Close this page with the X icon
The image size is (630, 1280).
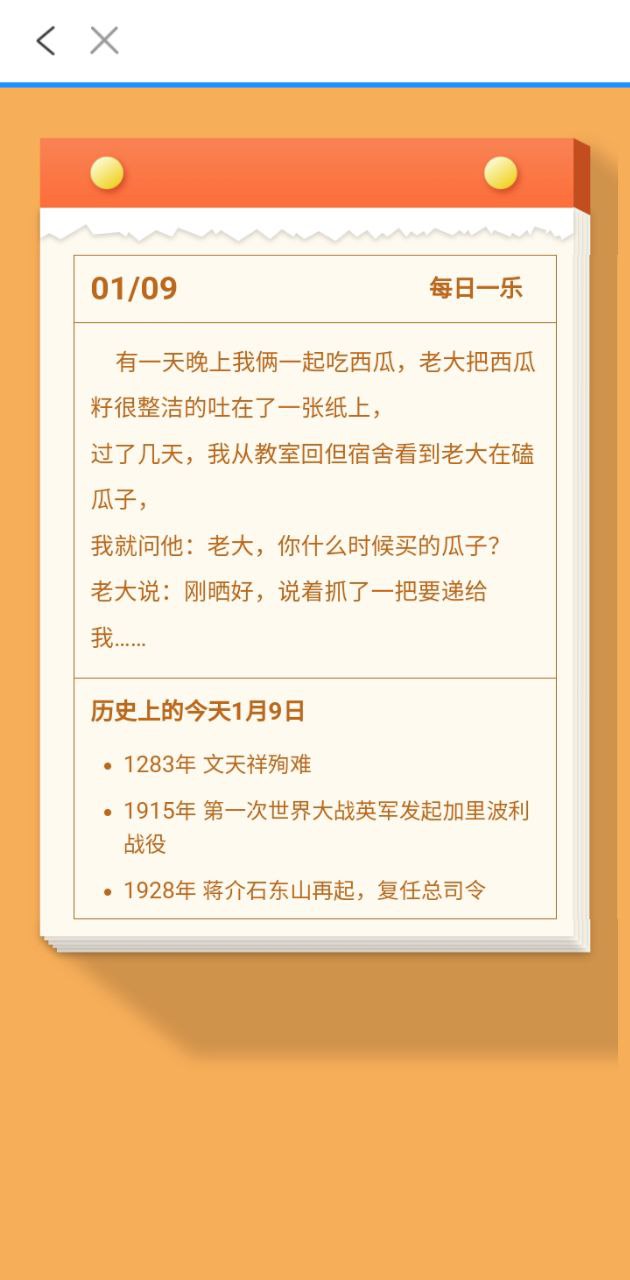click(104, 41)
